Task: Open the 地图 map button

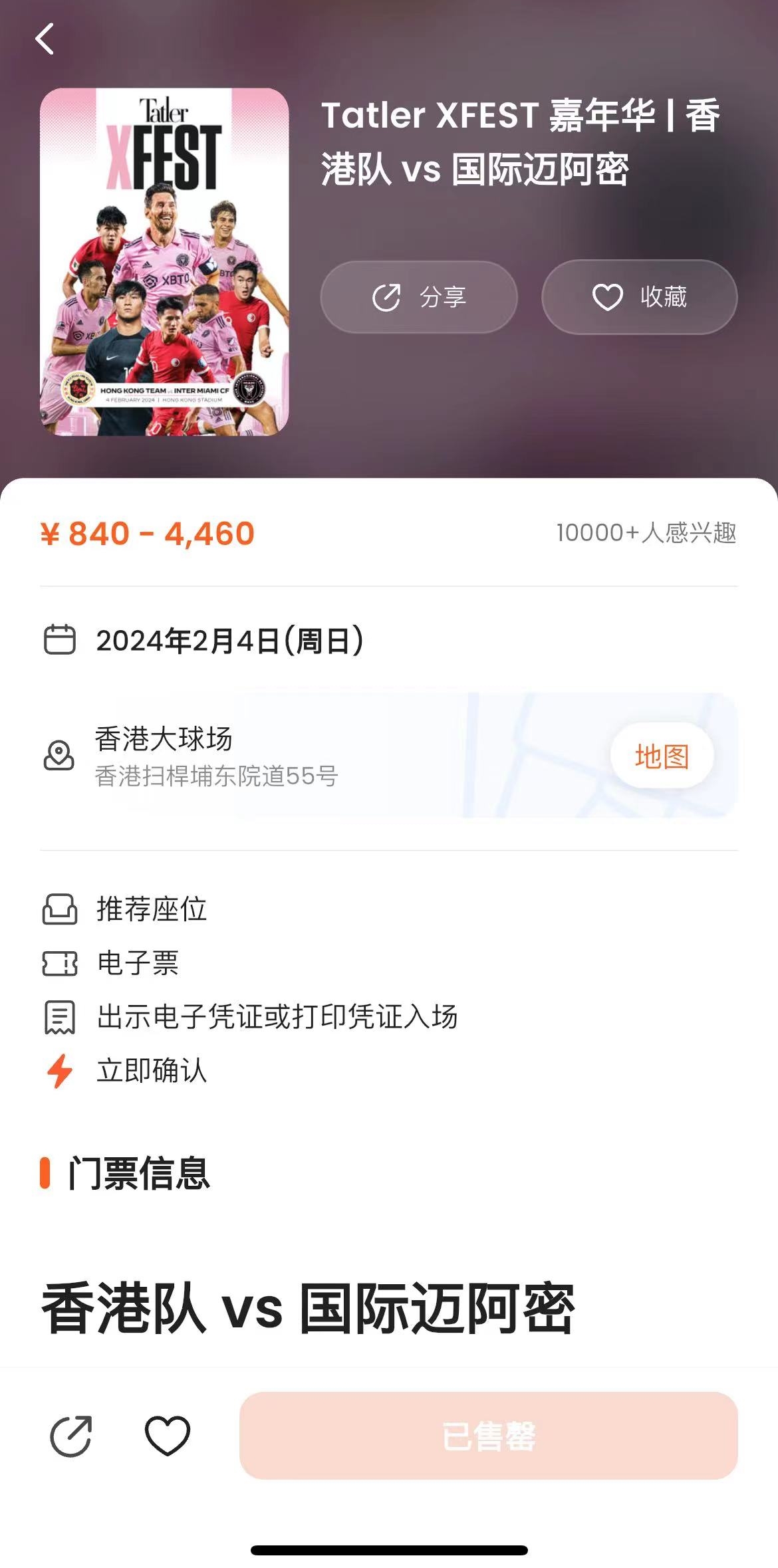Action: (x=662, y=756)
